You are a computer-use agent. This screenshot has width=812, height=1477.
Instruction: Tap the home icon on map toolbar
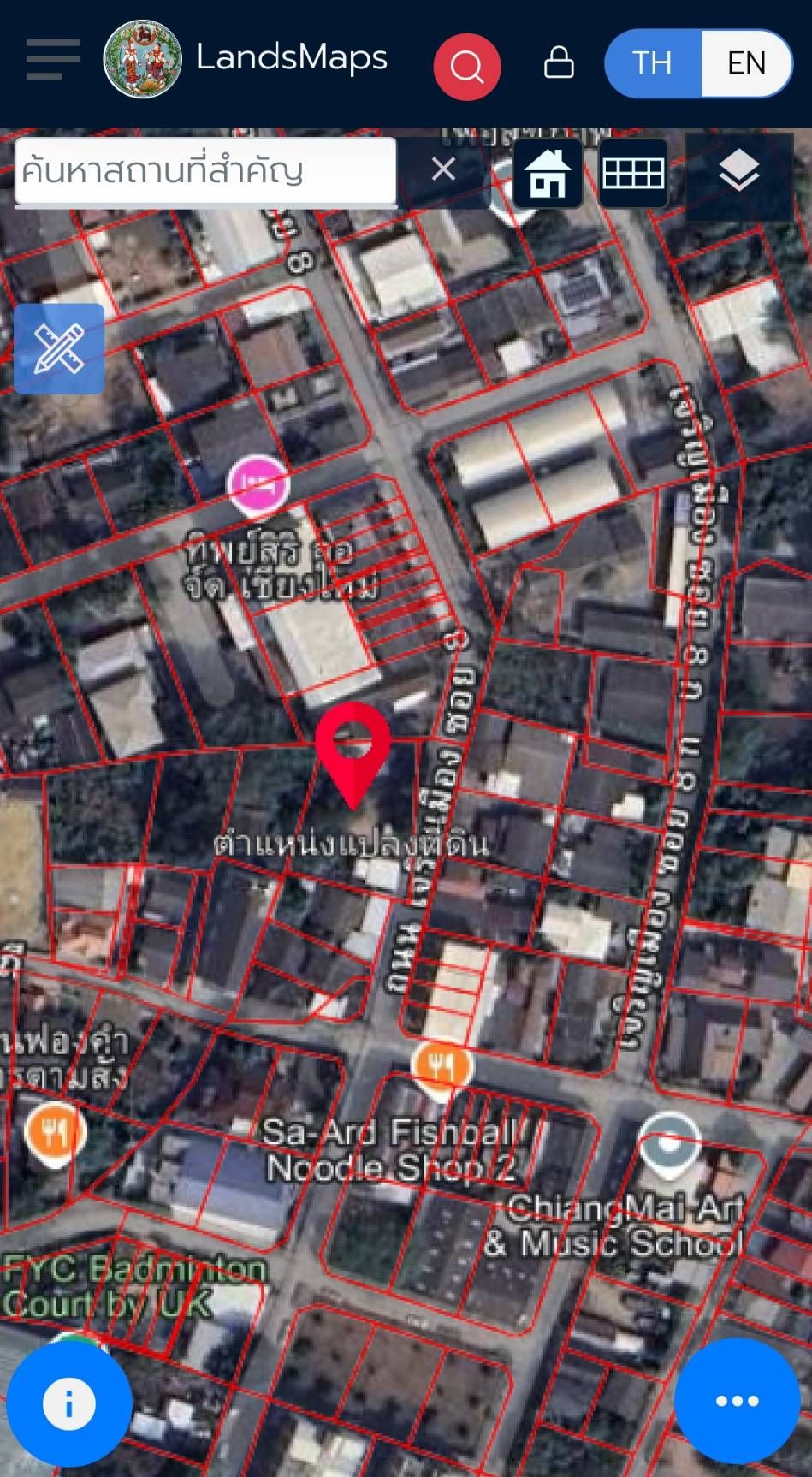pyautogui.click(x=548, y=174)
